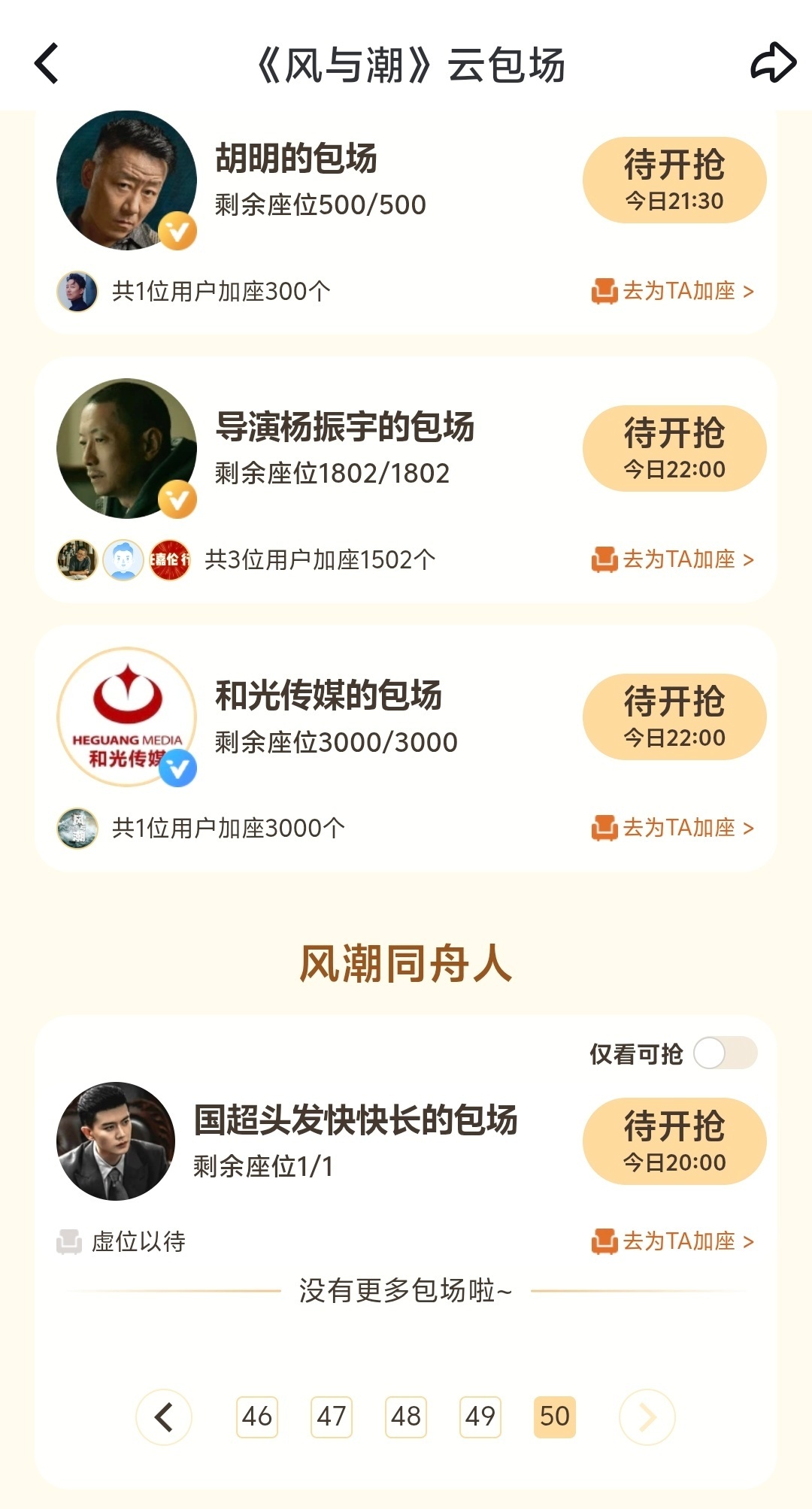This screenshot has width=812, height=1509.
Task: Tap the 待开抢 badge for 国超头发快快长's screening
Action: pyautogui.click(x=673, y=1141)
